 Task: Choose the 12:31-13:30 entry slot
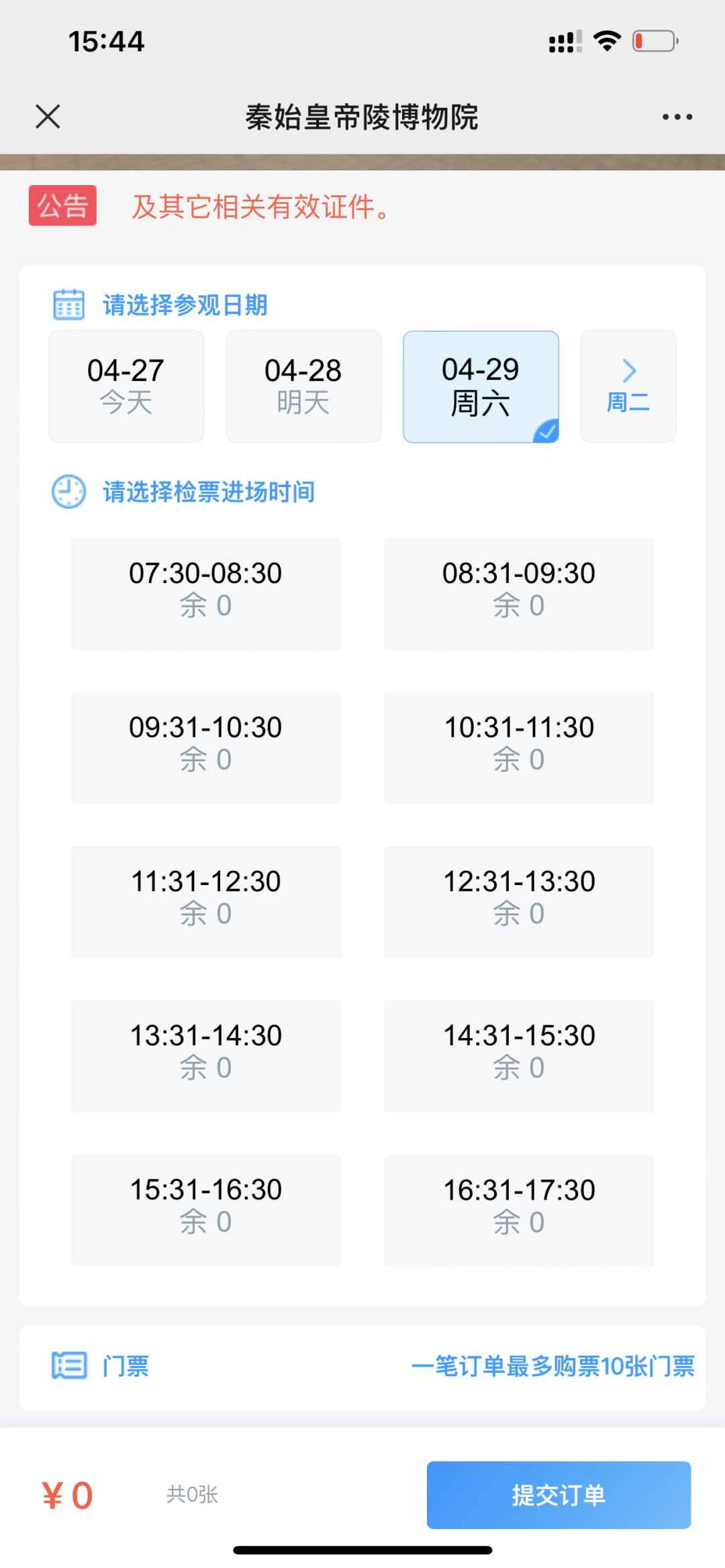point(519,902)
